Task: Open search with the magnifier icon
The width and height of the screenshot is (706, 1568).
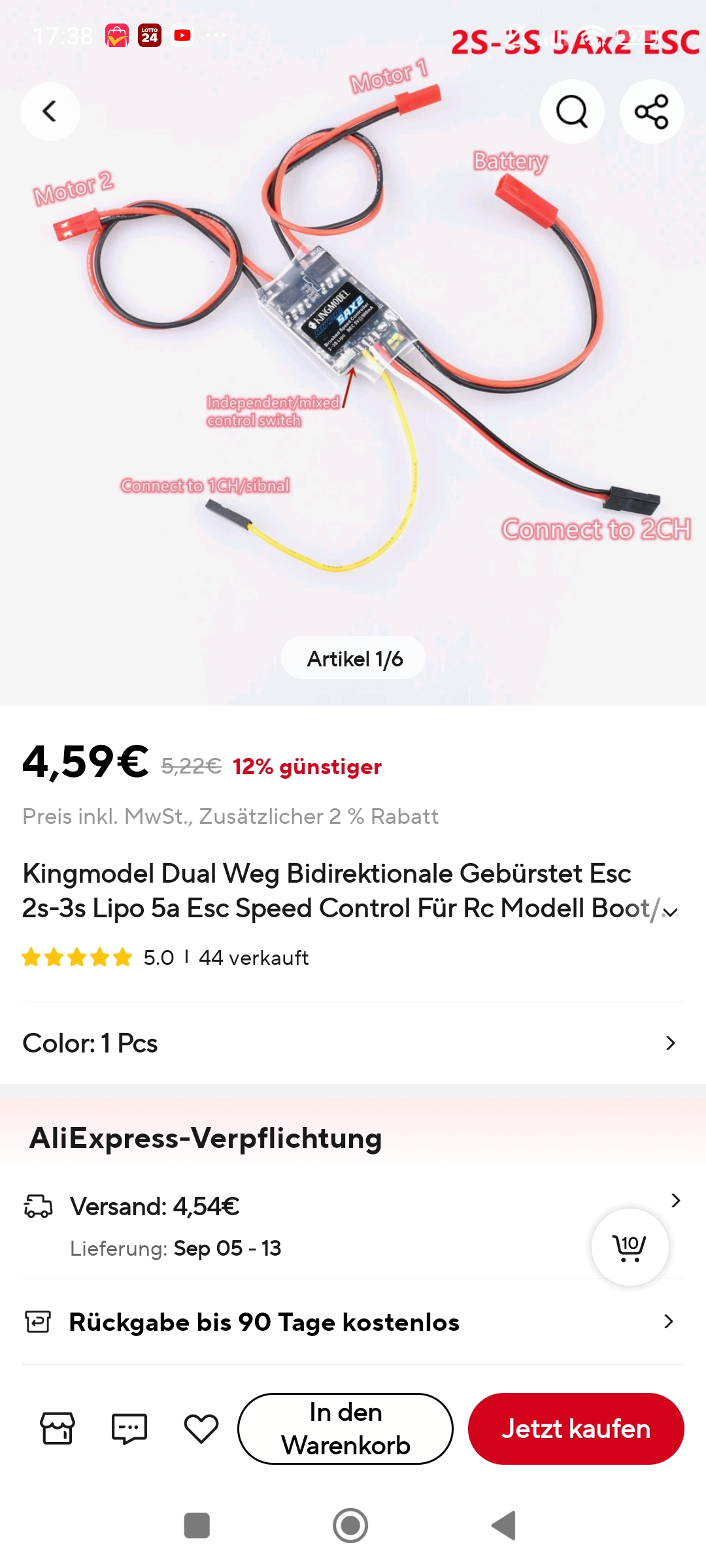Action: pyautogui.click(x=572, y=112)
